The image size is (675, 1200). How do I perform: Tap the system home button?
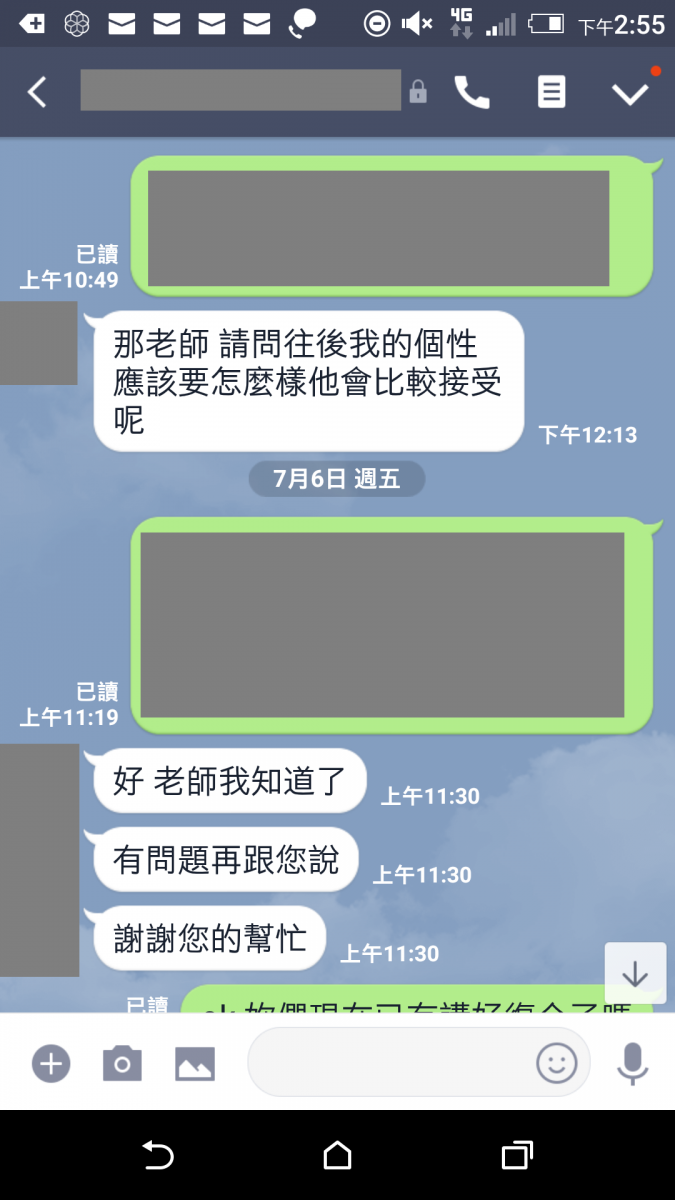pos(337,1156)
